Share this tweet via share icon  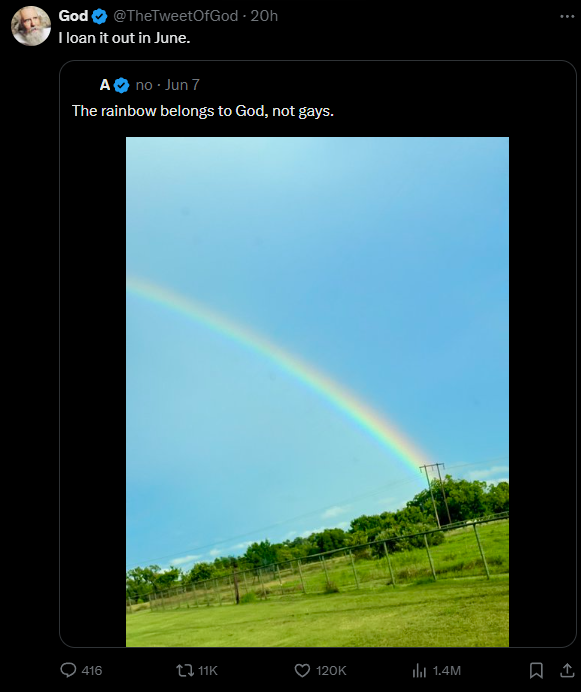(567, 670)
